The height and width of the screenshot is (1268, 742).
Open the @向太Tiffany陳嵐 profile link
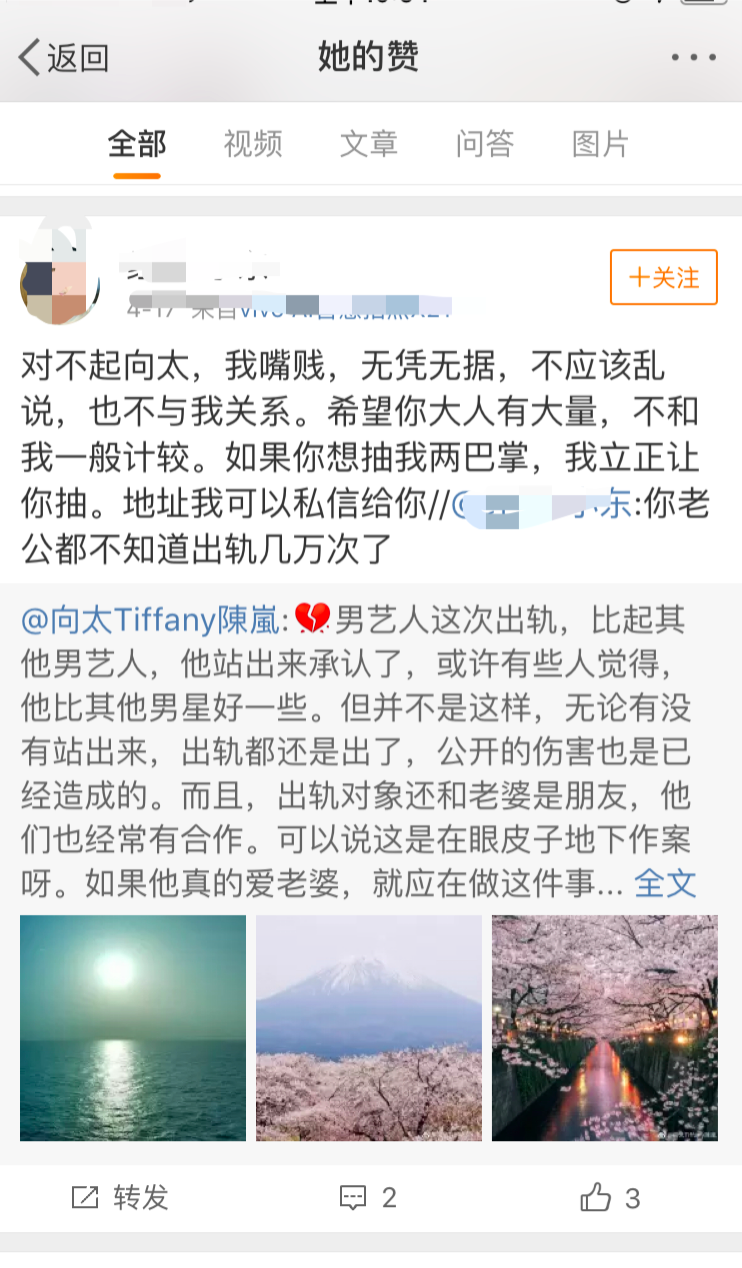pyautogui.click(x=154, y=621)
